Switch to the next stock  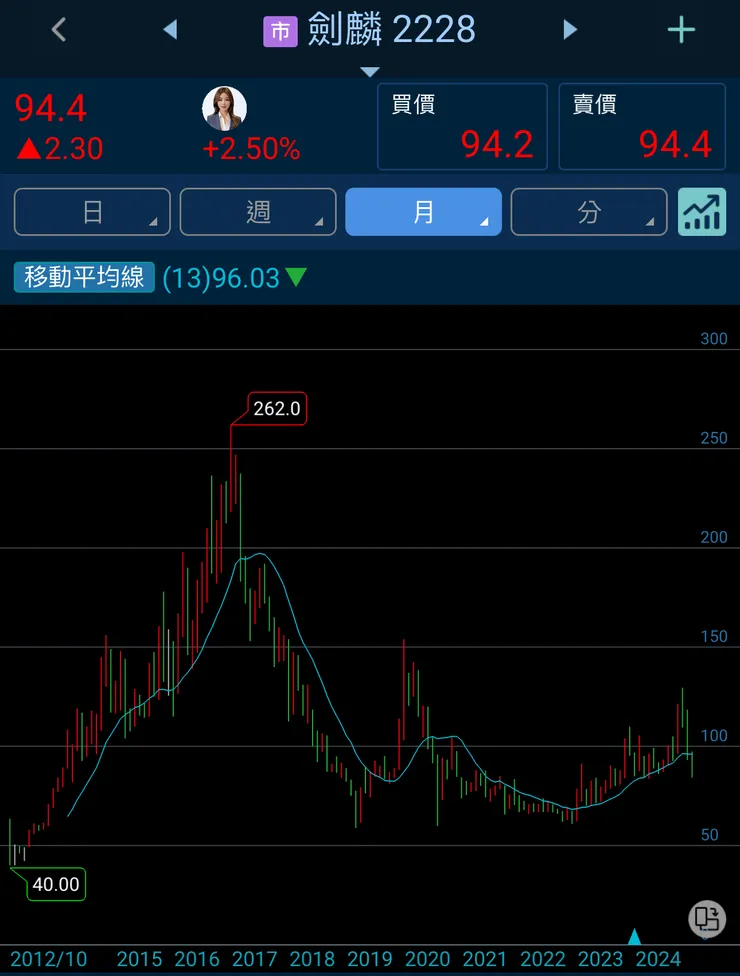570,30
